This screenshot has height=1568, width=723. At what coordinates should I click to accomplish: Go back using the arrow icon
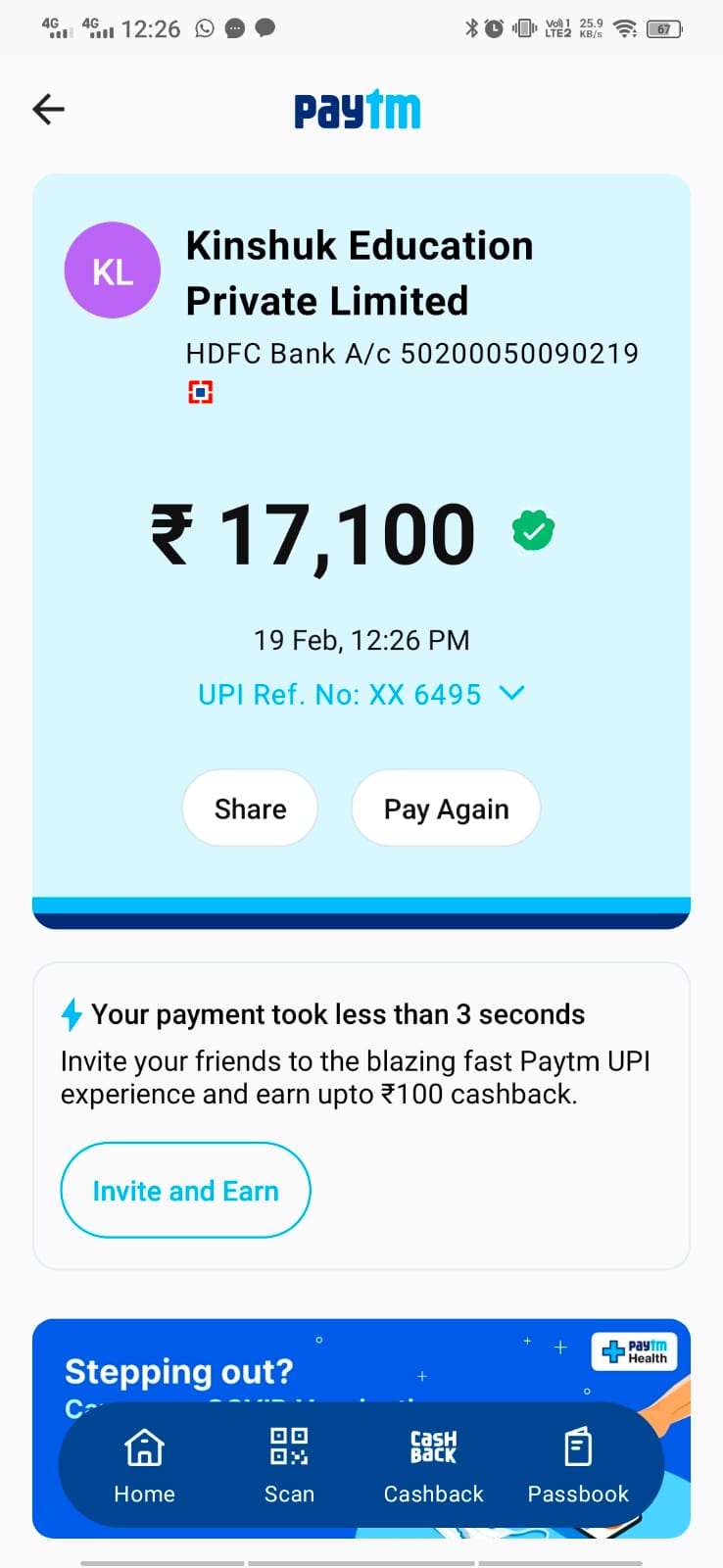point(48,109)
